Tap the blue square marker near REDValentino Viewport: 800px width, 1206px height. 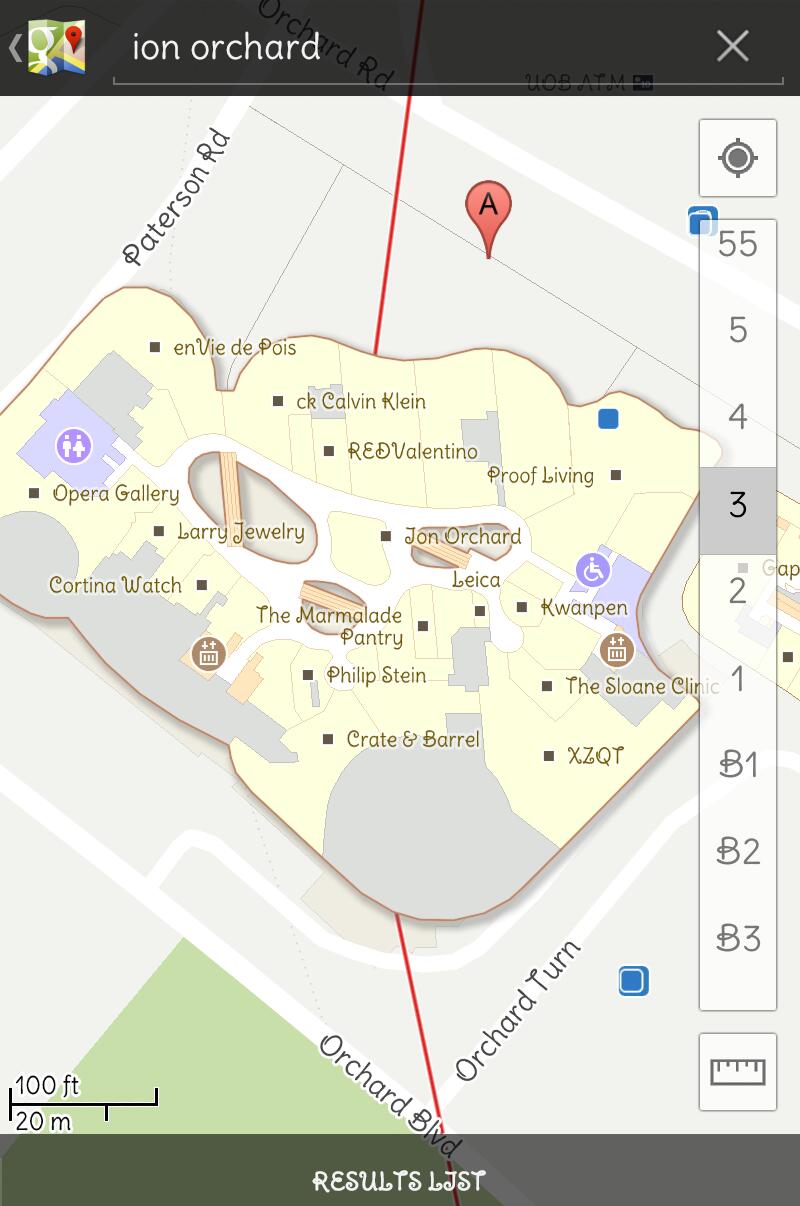609,419
